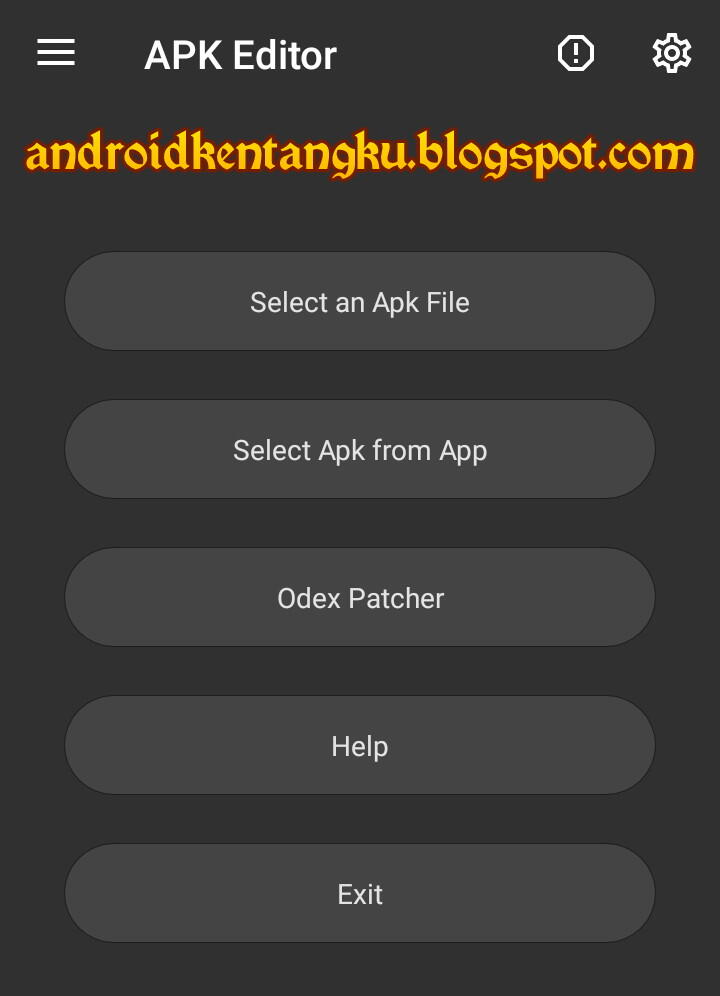This screenshot has width=720, height=996.
Task: Choose Select an Apk File
Action: 360,302
